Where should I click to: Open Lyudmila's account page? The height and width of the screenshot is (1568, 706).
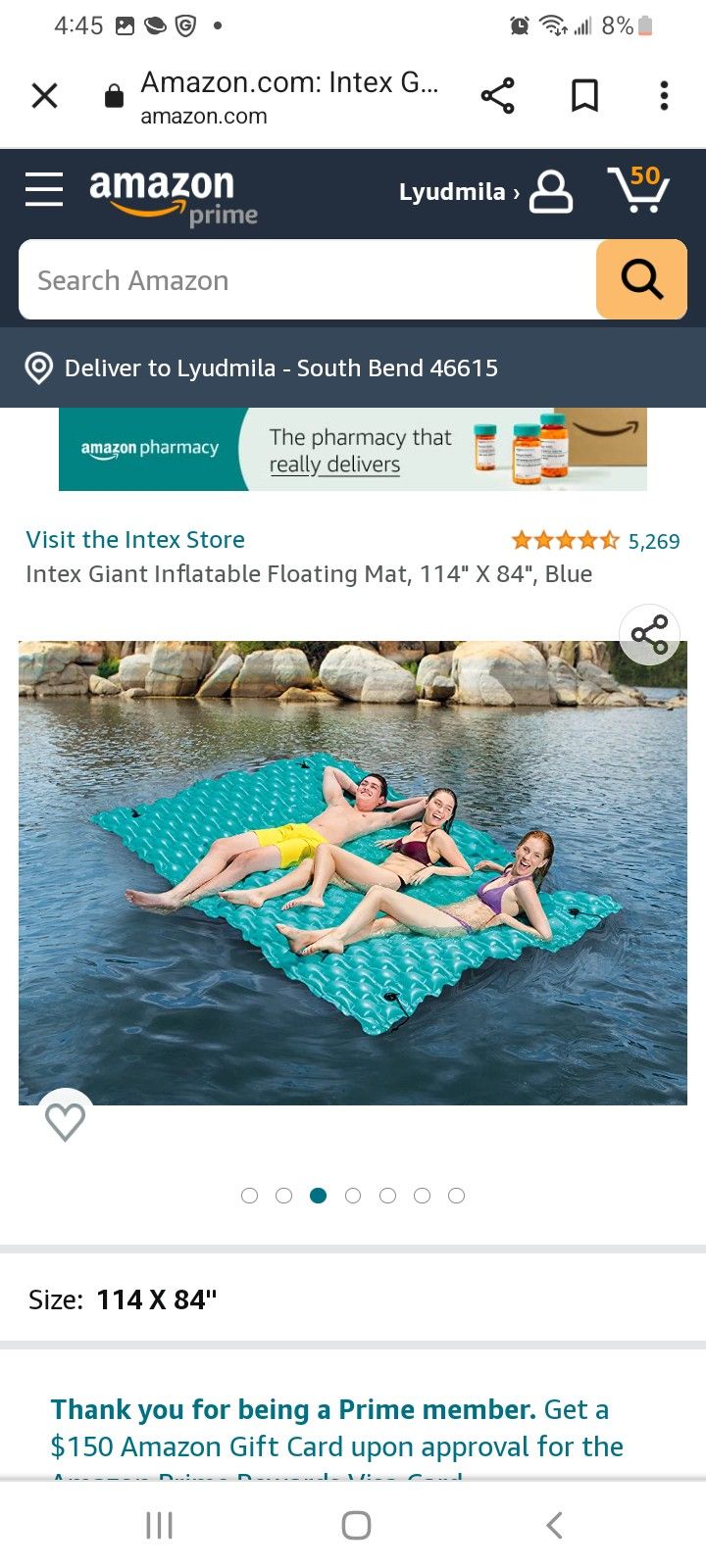485,192
